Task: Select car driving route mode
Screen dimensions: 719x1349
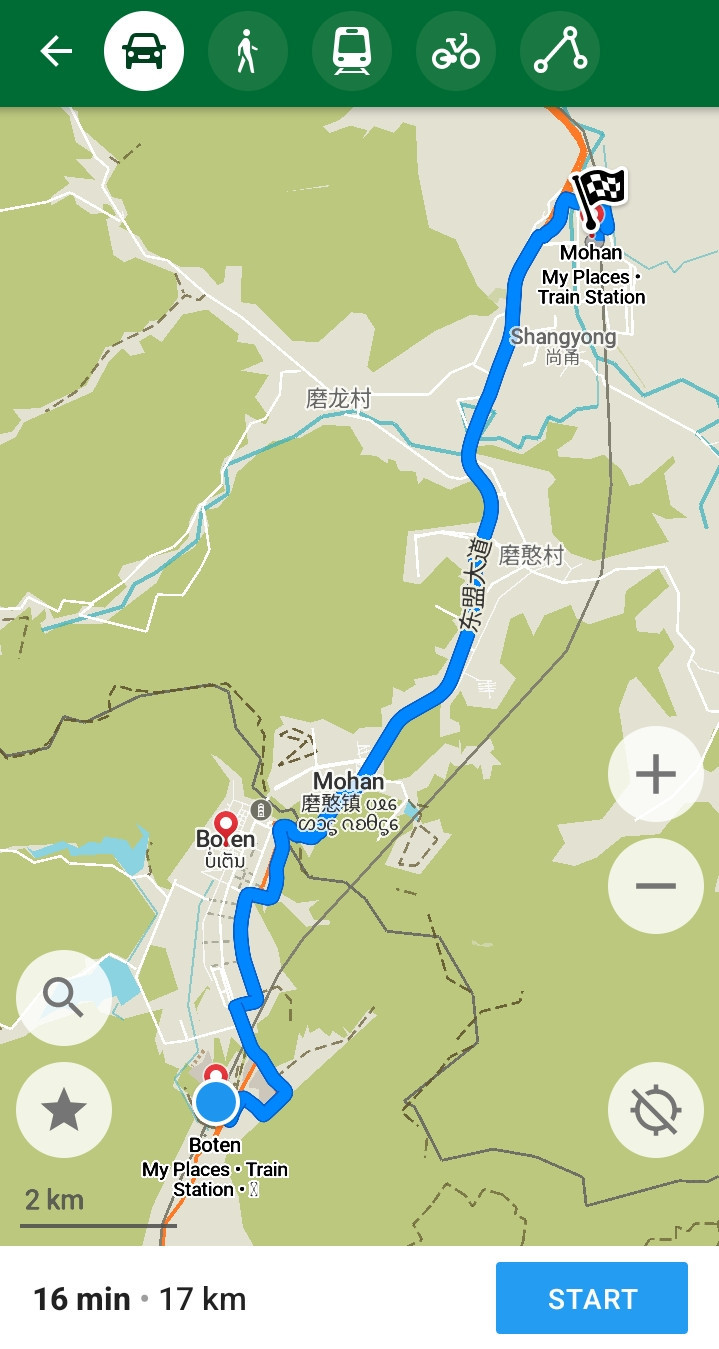Action: [144, 51]
